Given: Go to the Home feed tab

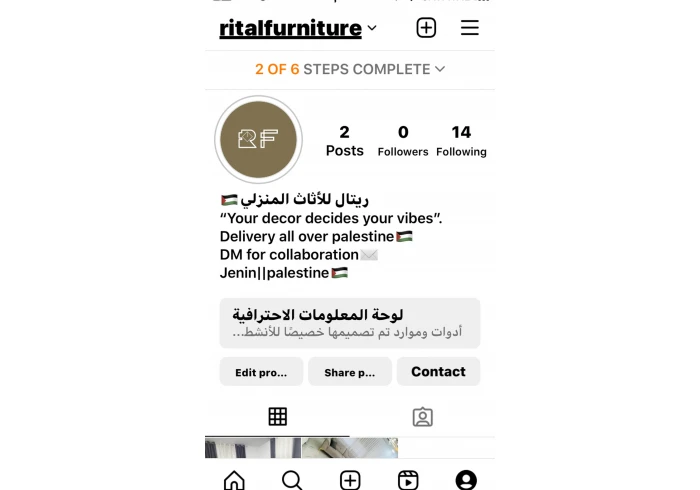Looking at the screenshot, I should coord(234,480).
